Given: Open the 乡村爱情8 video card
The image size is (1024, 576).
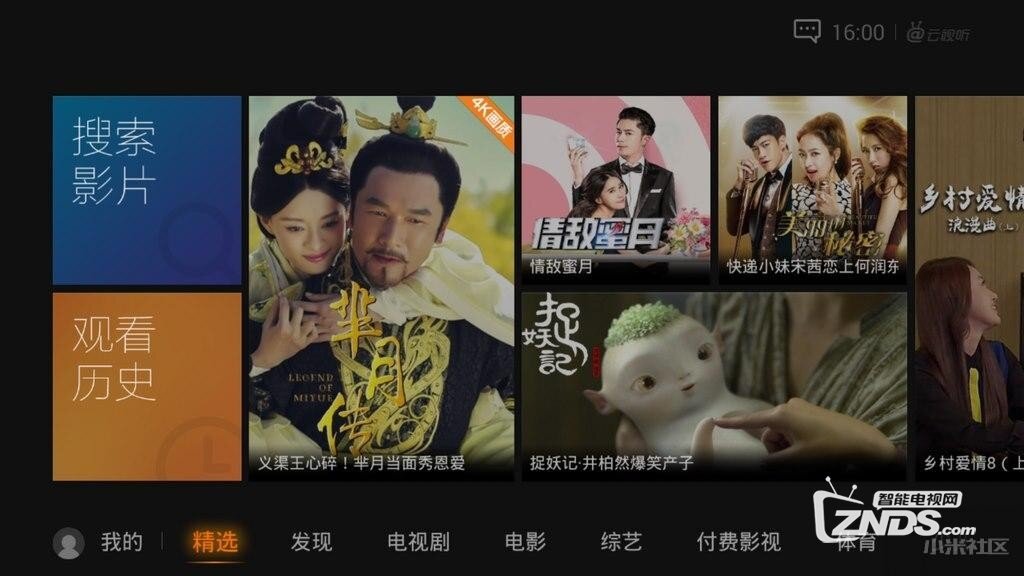Looking at the screenshot, I should point(969,288).
